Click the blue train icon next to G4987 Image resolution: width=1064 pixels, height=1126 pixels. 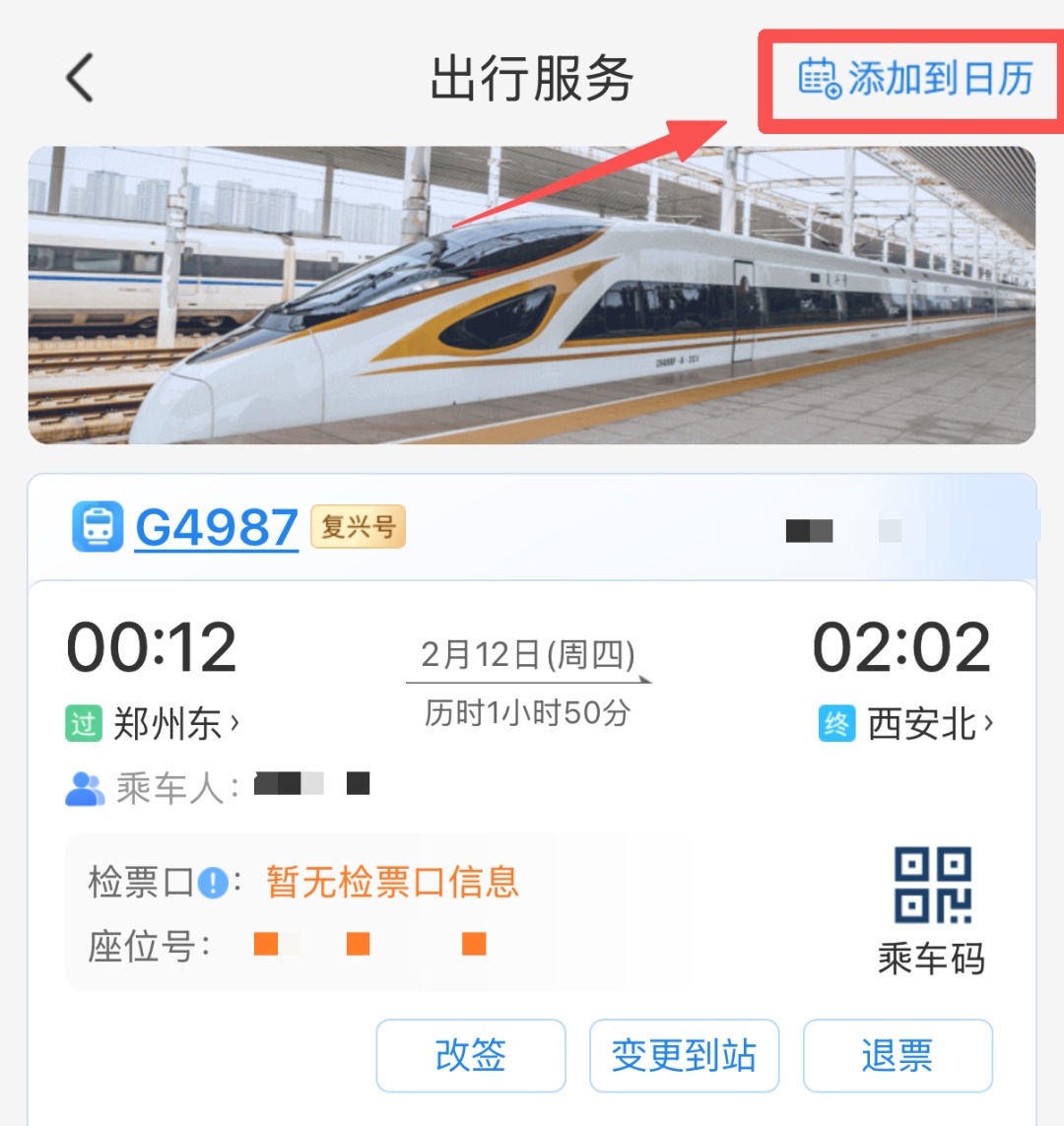(x=96, y=527)
